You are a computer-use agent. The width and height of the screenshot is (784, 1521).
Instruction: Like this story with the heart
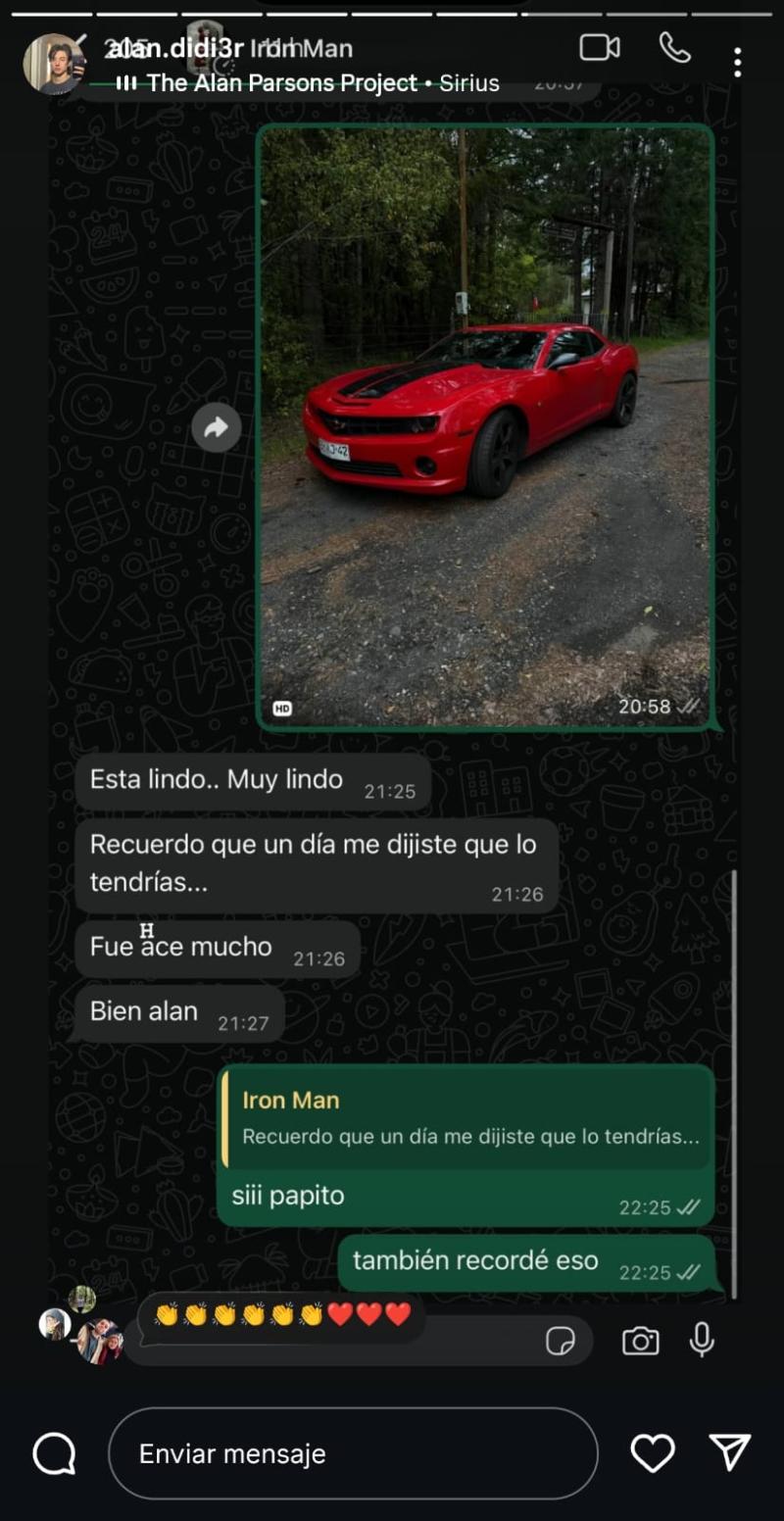(652, 1452)
